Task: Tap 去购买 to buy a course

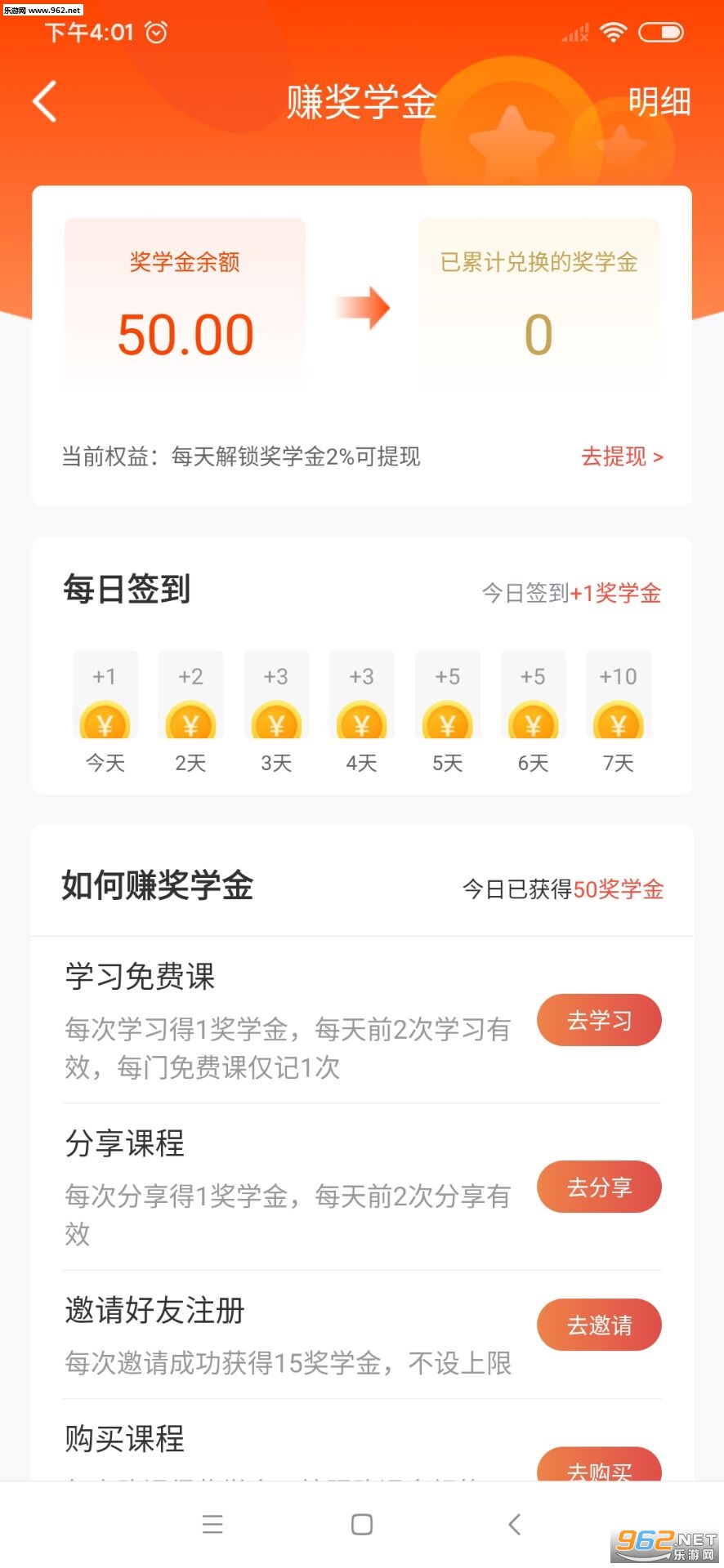Action: pyautogui.click(x=598, y=1467)
